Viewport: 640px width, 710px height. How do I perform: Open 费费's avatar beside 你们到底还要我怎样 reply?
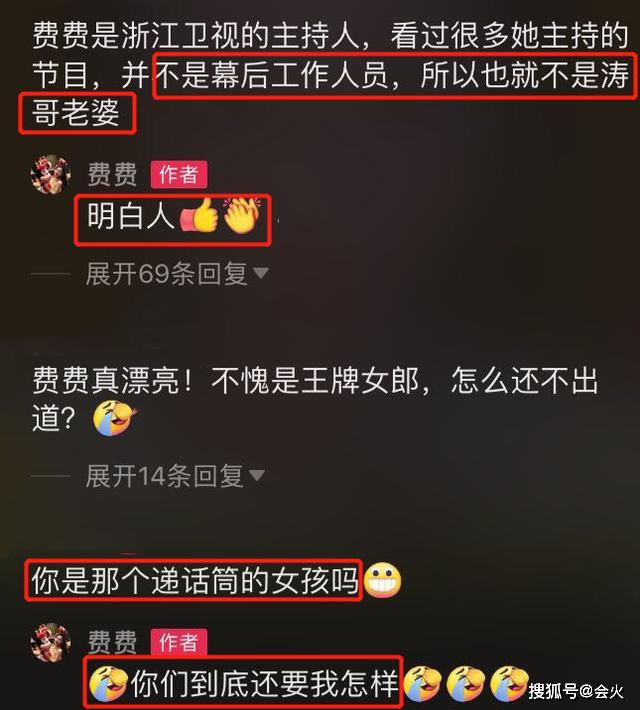pyautogui.click(x=49, y=642)
